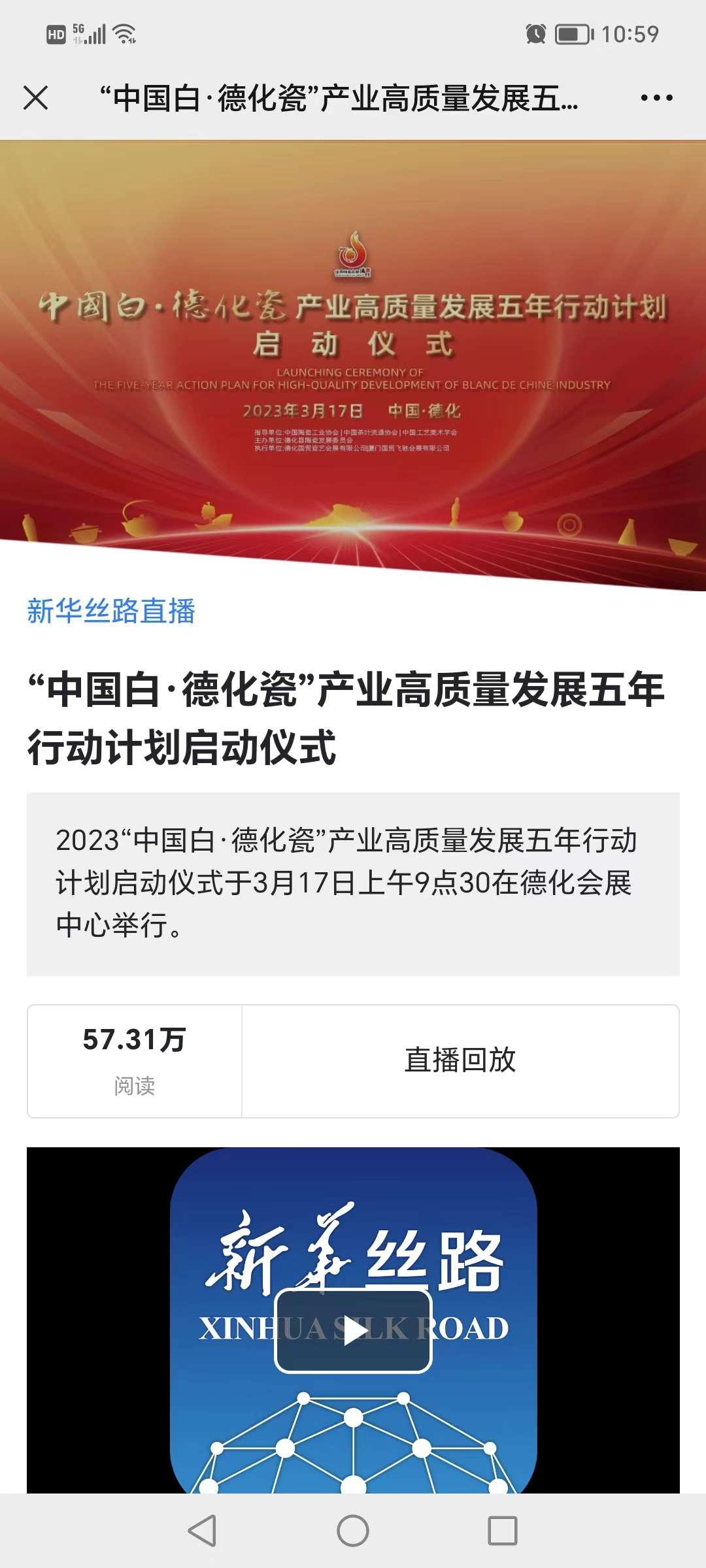This screenshot has height=1568, width=706.
Task: Close the webpage with the X icon
Action: tap(36, 98)
